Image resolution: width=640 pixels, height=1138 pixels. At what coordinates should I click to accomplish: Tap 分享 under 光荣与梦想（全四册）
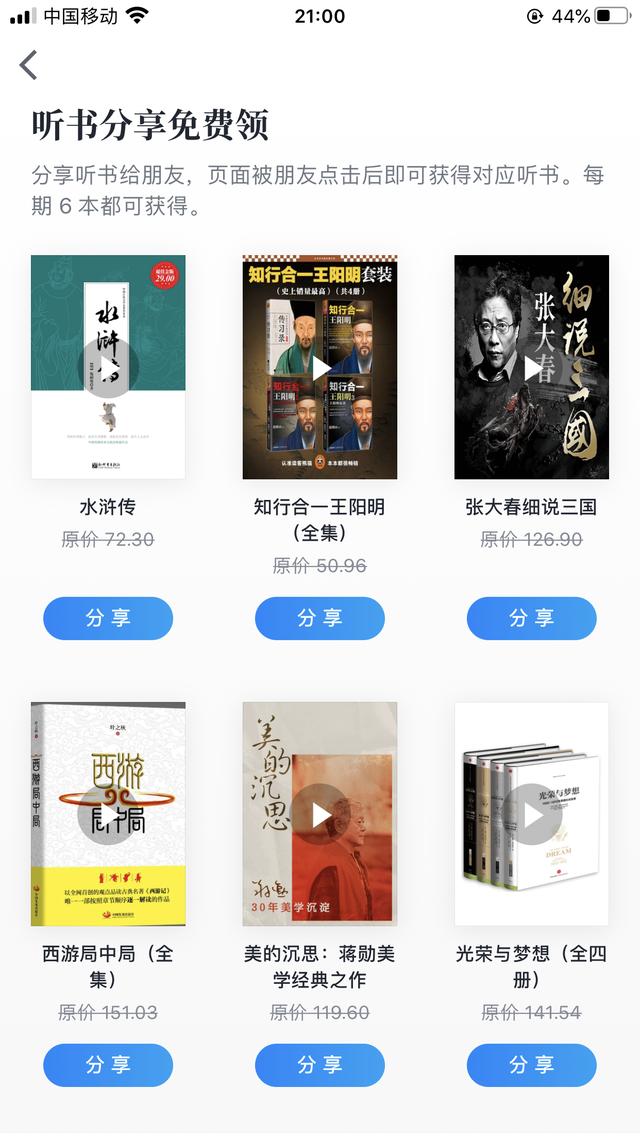point(532,1065)
